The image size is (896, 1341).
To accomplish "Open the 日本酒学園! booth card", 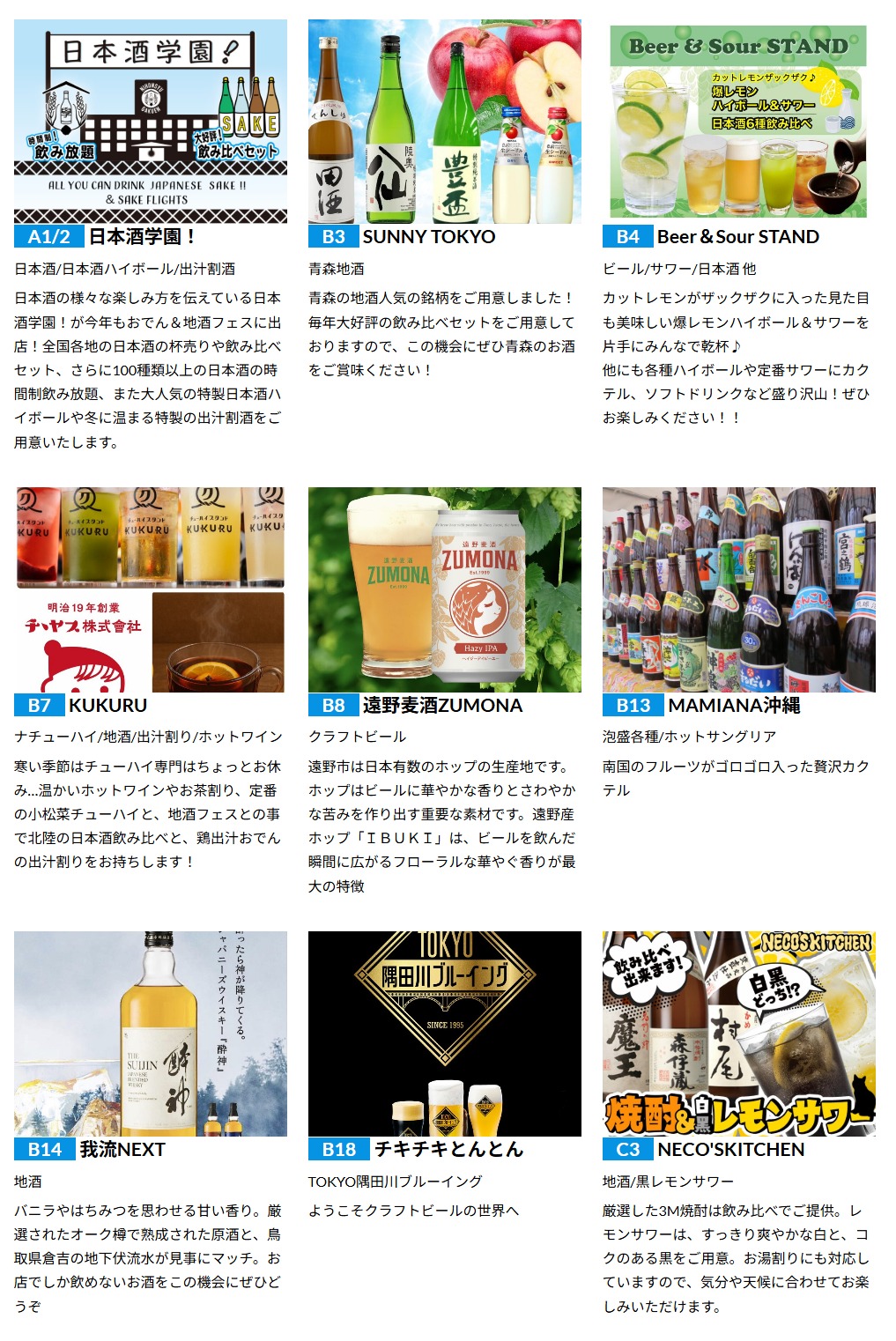I will click(x=150, y=122).
